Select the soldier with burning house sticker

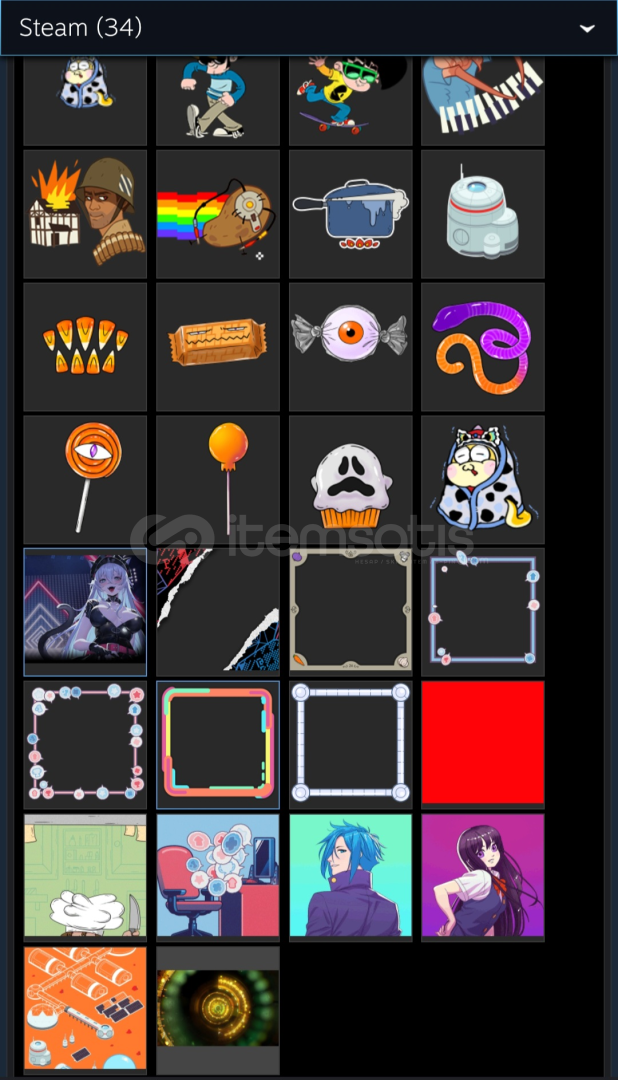(85, 214)
